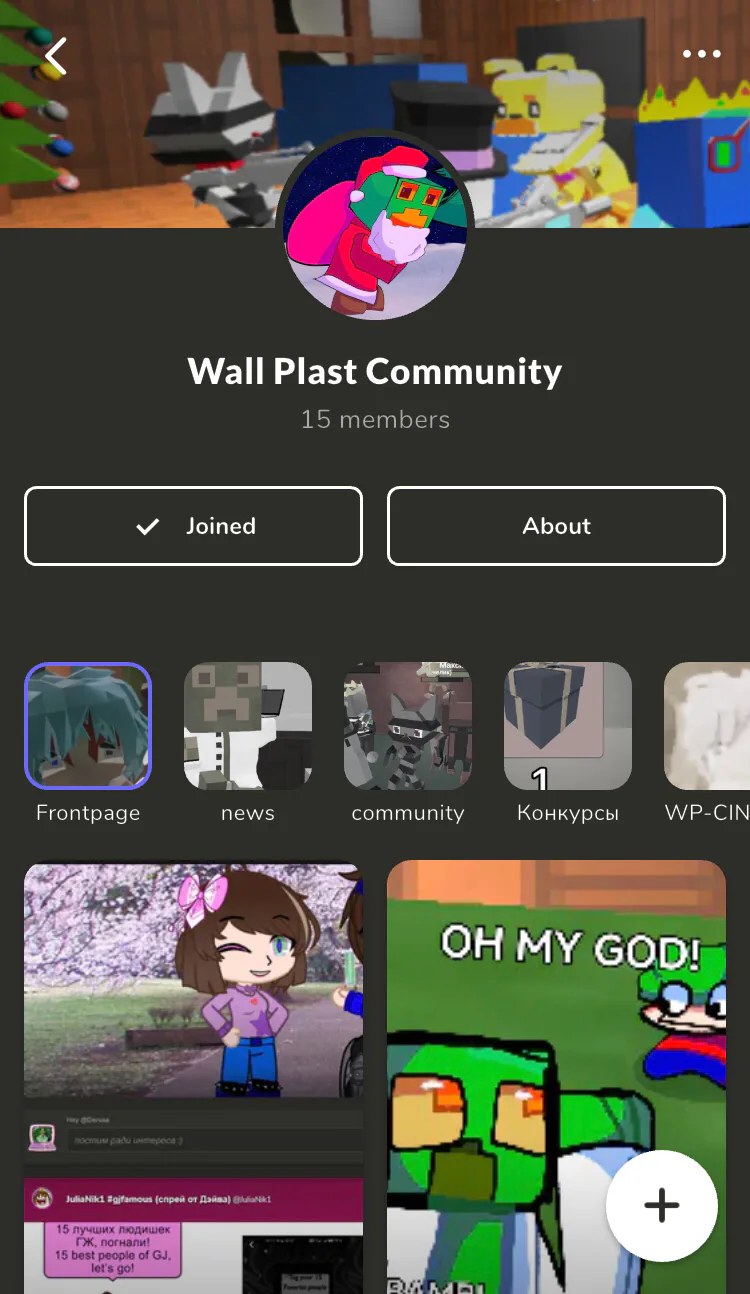Switch to the community channel
Image resolution: width=750 pixels, height=1294 pixels.
coord(408,727)
